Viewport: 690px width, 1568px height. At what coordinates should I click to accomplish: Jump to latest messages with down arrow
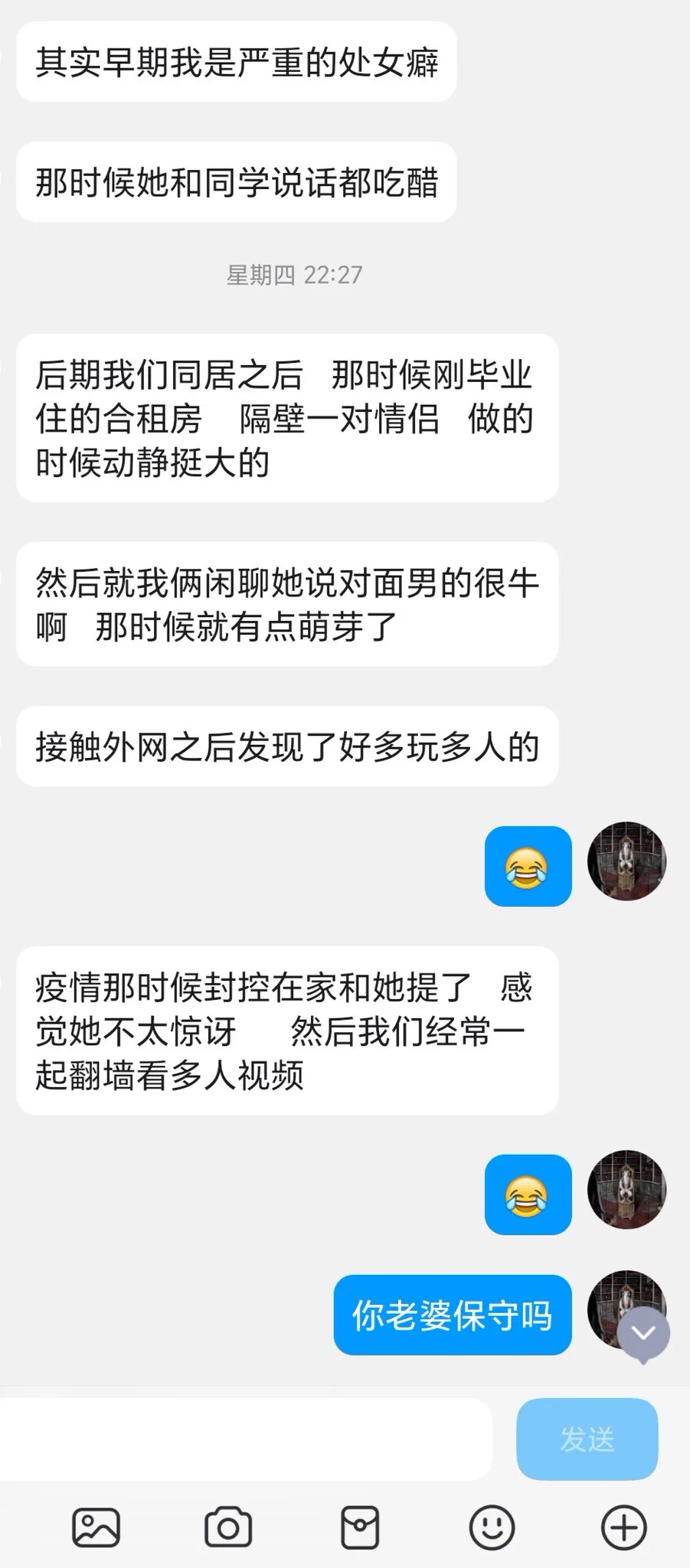(x=643, y=1334)
